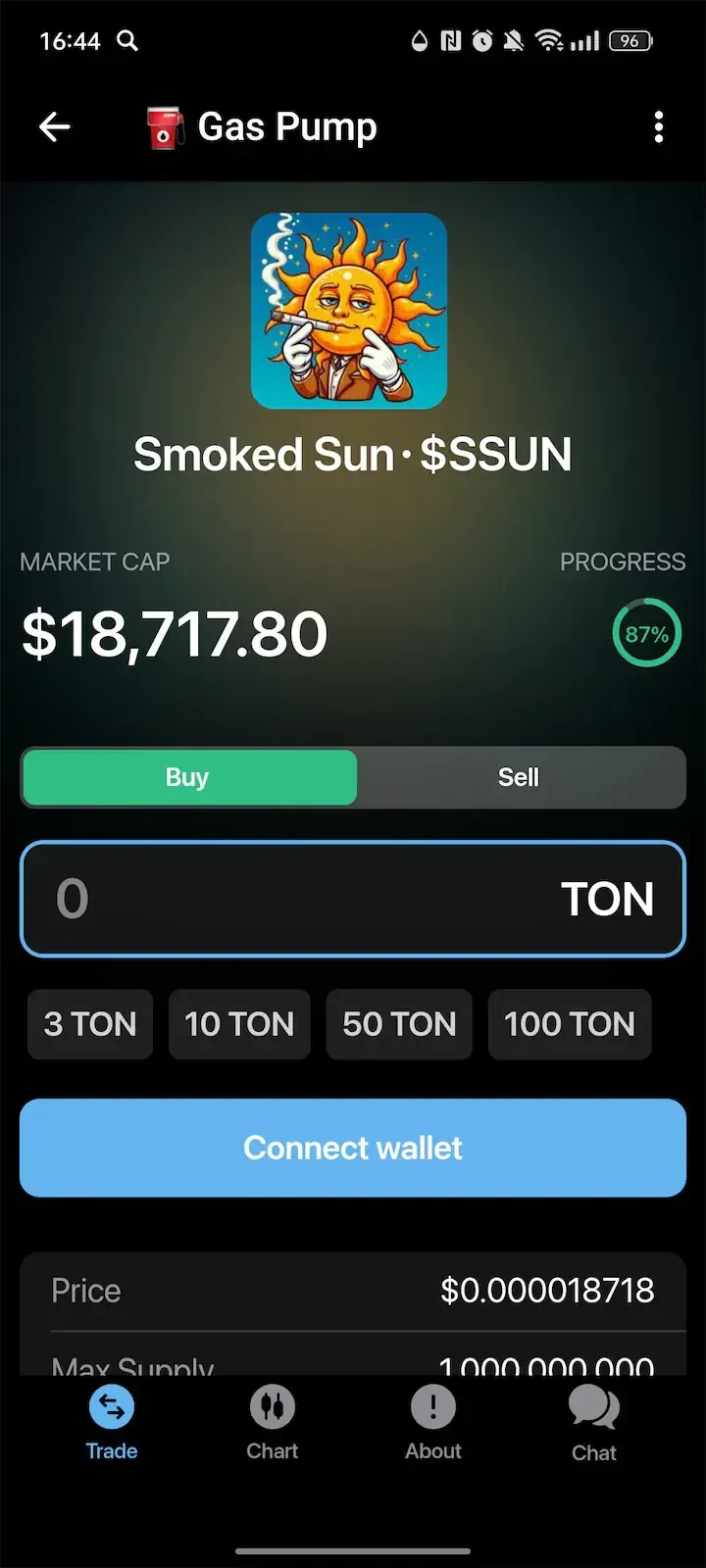This screenshot has height=1568, width=706.
Task: Go back using the arrow icon
Action: (55, 126)
